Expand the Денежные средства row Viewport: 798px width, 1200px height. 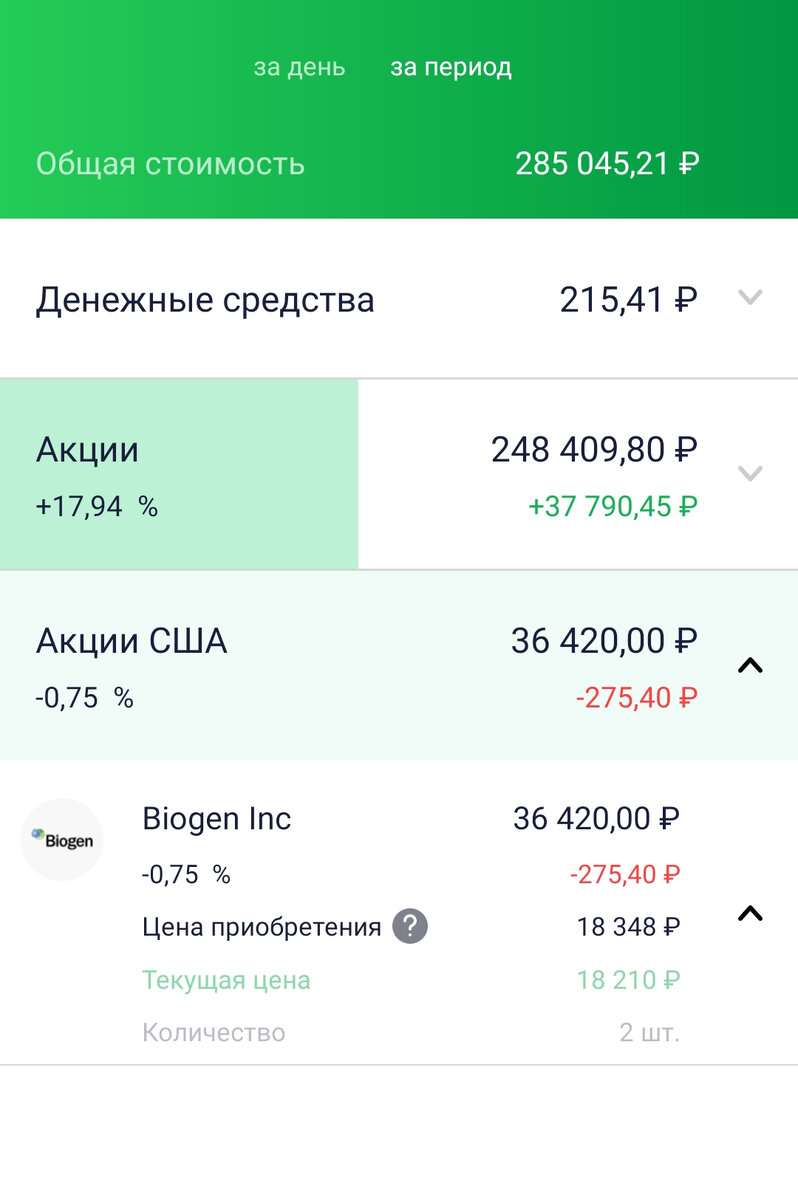[750, 298]
